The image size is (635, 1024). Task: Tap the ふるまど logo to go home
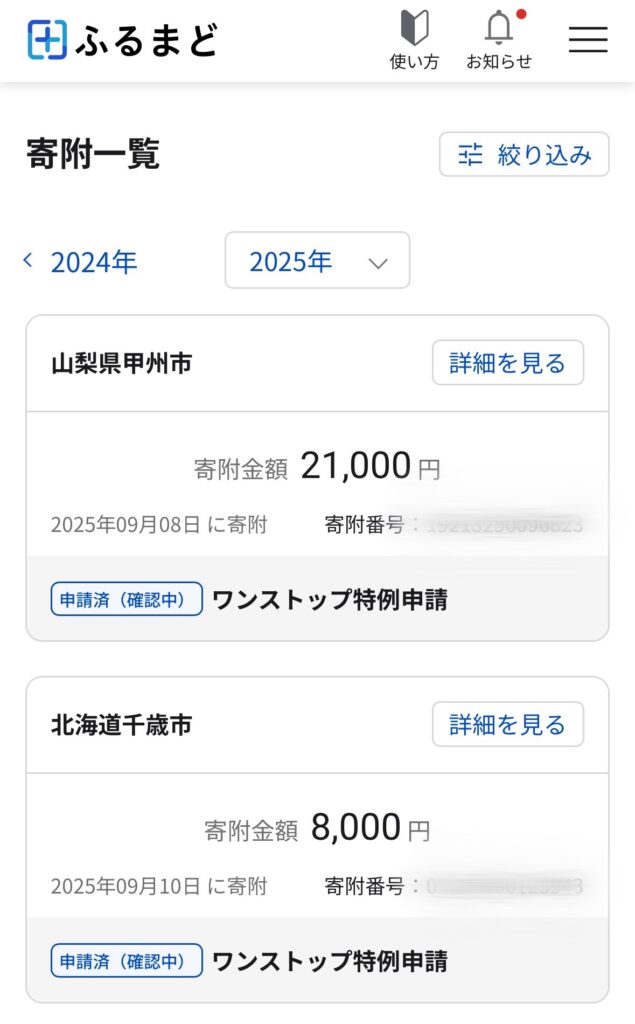(x=121, y=40)
